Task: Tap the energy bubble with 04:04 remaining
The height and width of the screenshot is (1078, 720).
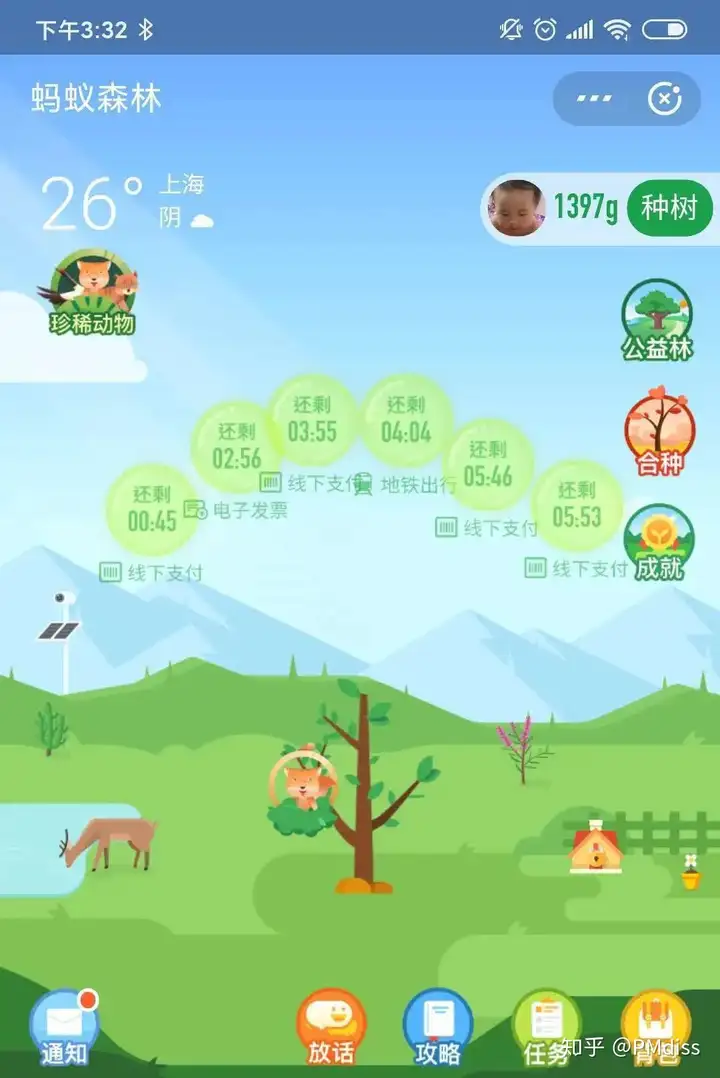Action: pos(406,420)
